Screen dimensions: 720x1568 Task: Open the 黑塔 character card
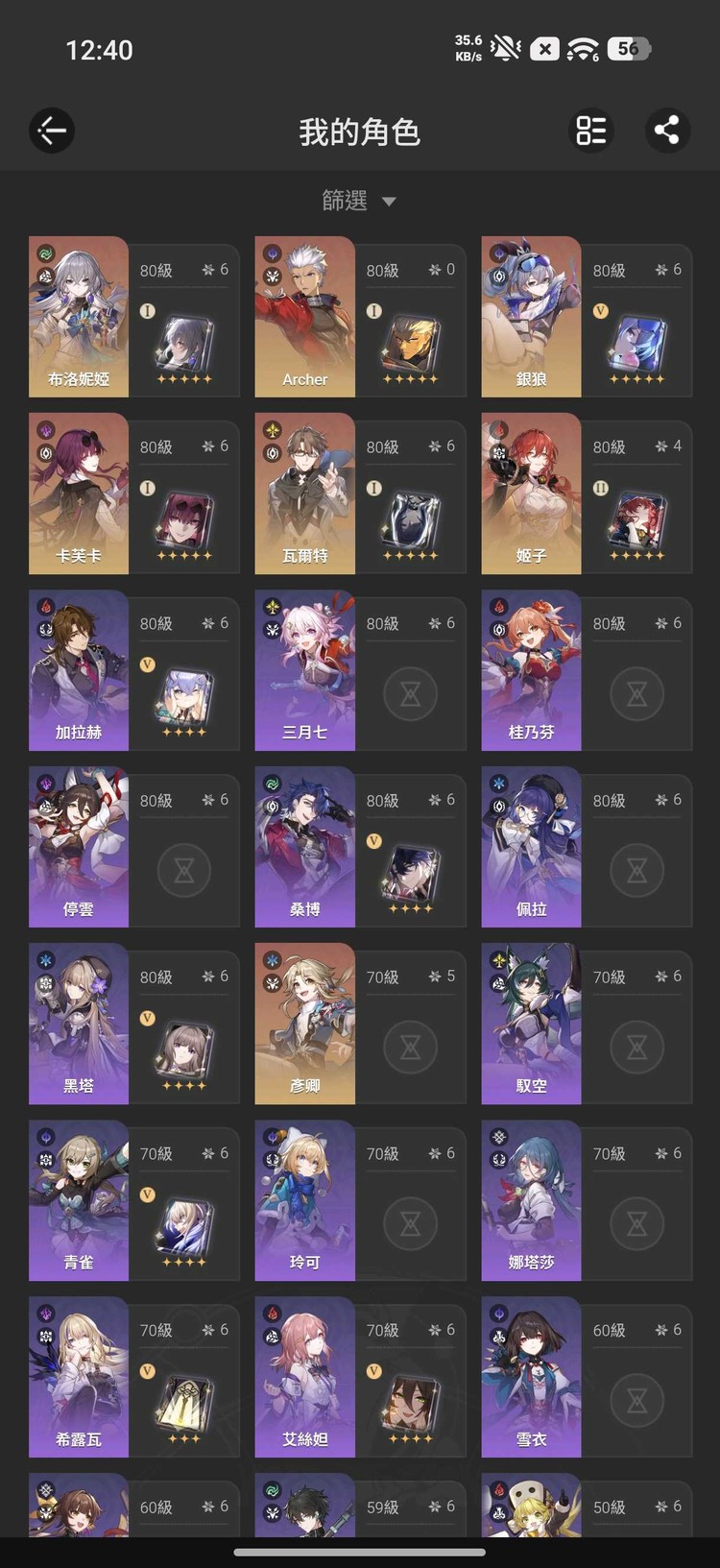pyautogui.click(x=134, y=1024)
